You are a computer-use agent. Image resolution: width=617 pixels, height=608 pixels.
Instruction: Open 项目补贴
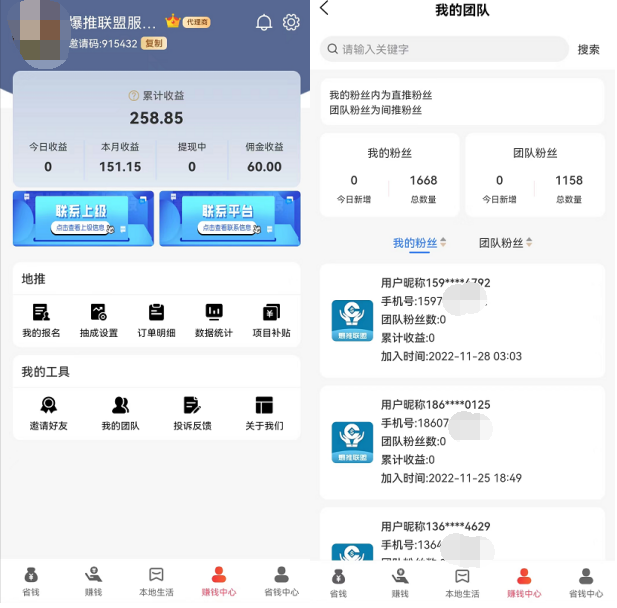[x=271, y=319]
